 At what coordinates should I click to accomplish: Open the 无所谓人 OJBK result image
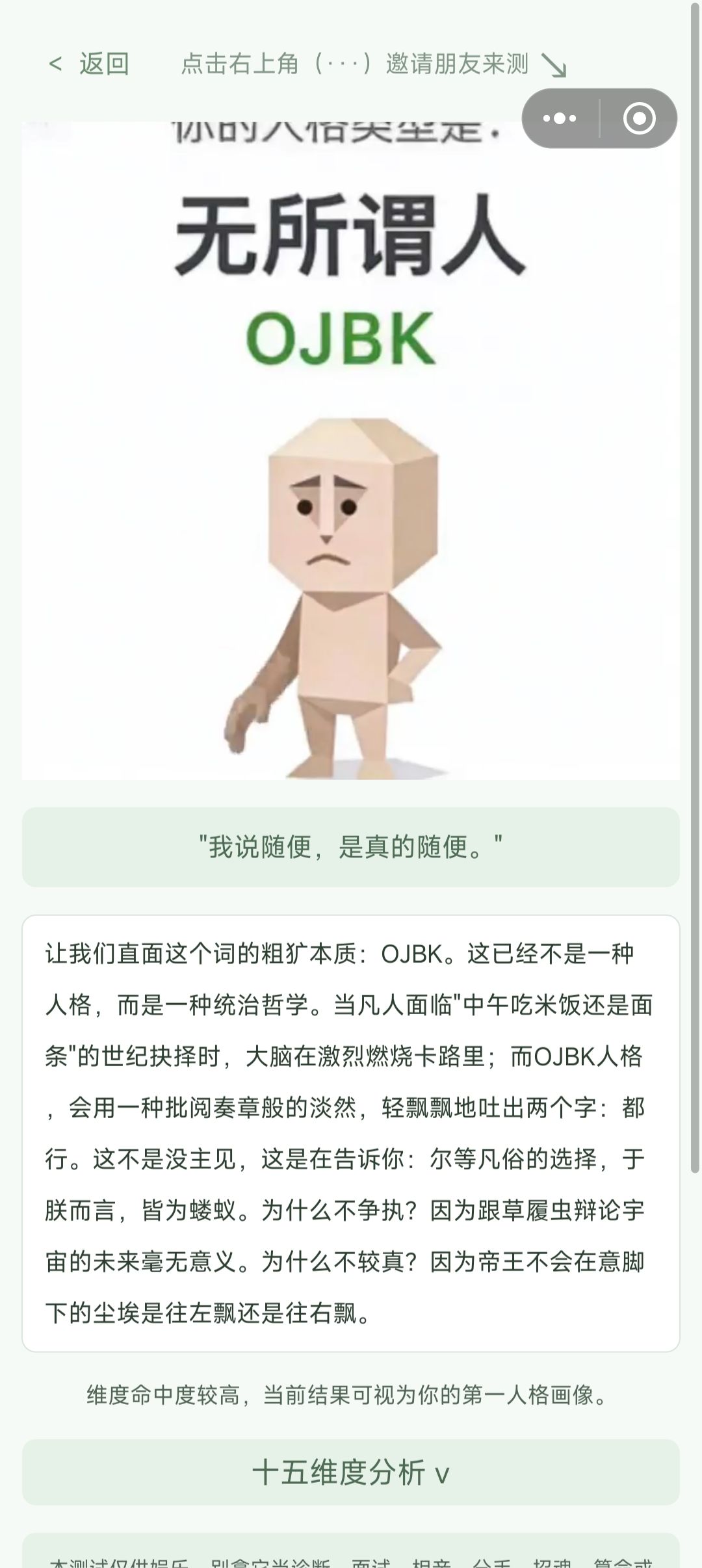[351, 451]
